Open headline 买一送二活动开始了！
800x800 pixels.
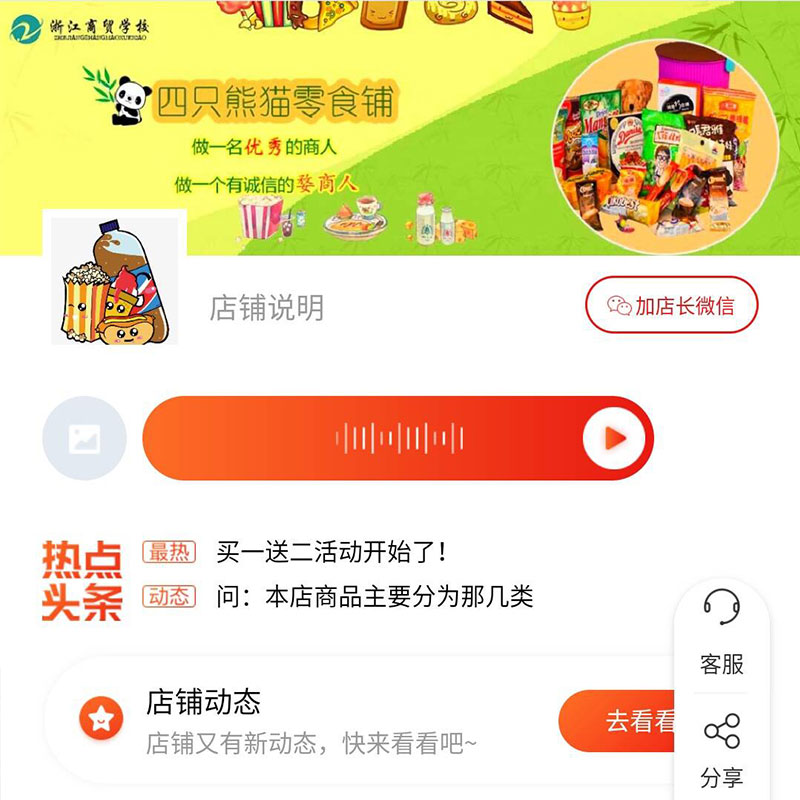pos(332,551)
